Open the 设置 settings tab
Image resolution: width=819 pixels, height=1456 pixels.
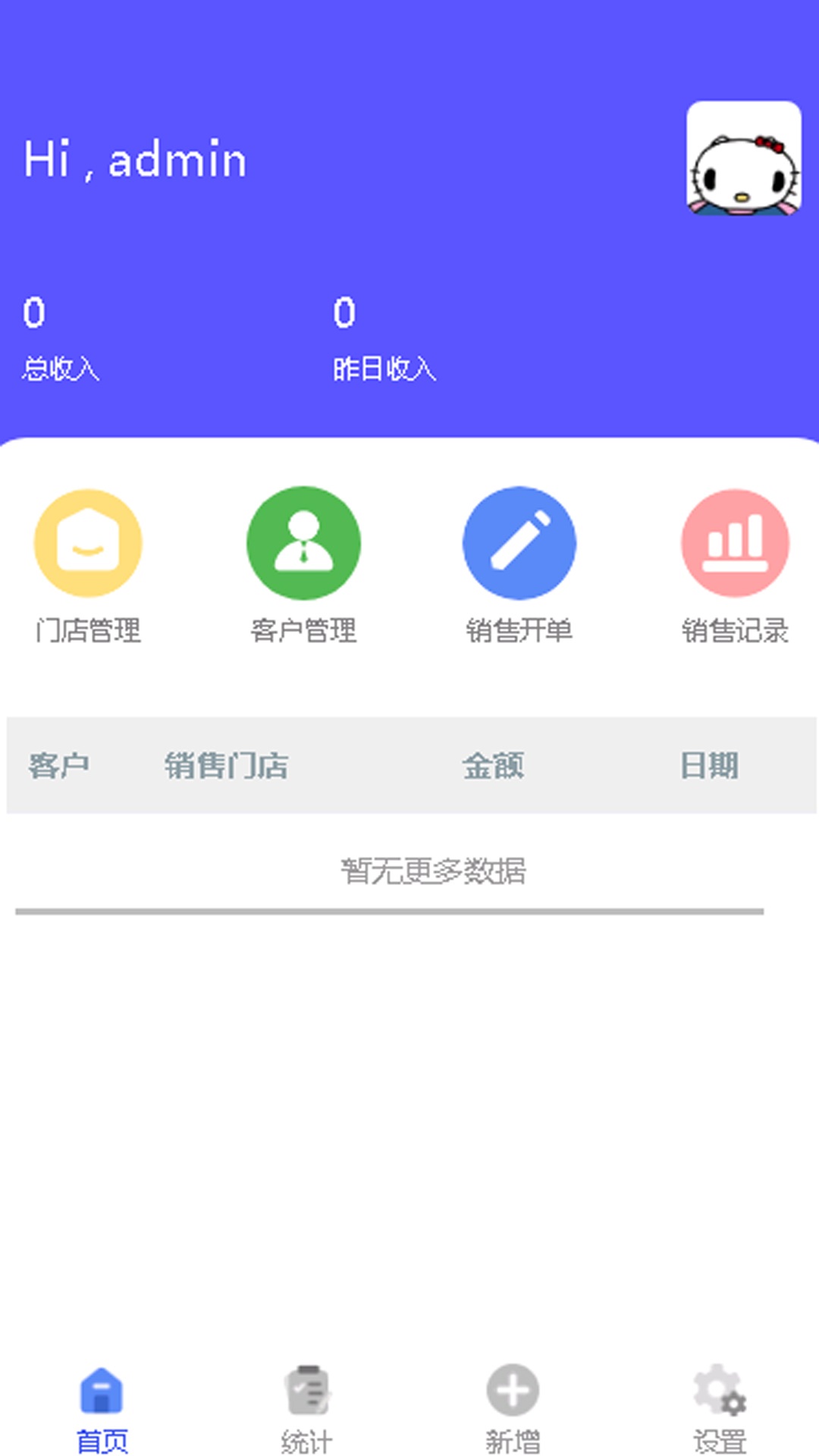coord(719,1407)
